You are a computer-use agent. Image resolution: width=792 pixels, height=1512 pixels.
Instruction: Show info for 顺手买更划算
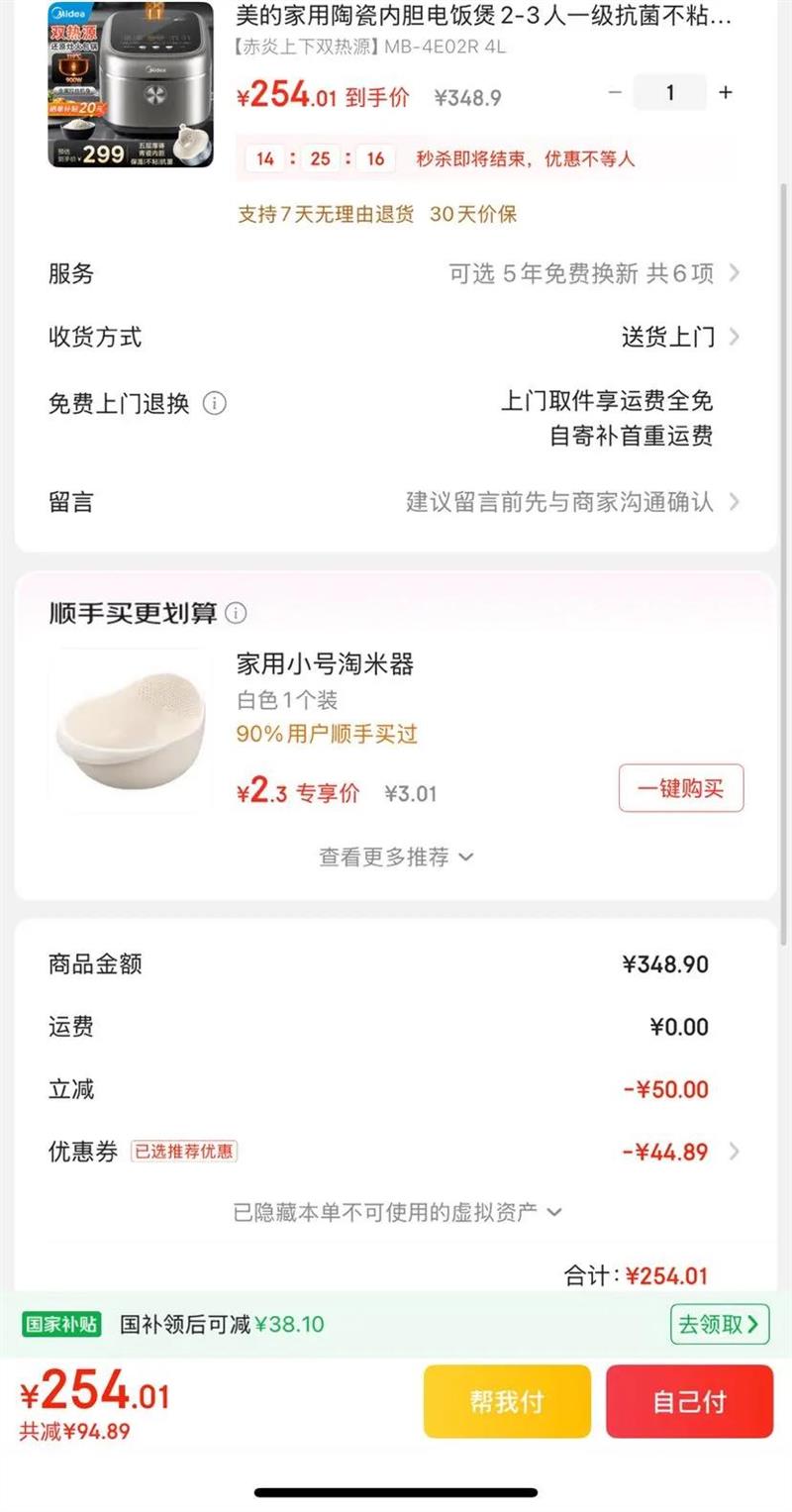click(x=236, y=614)
